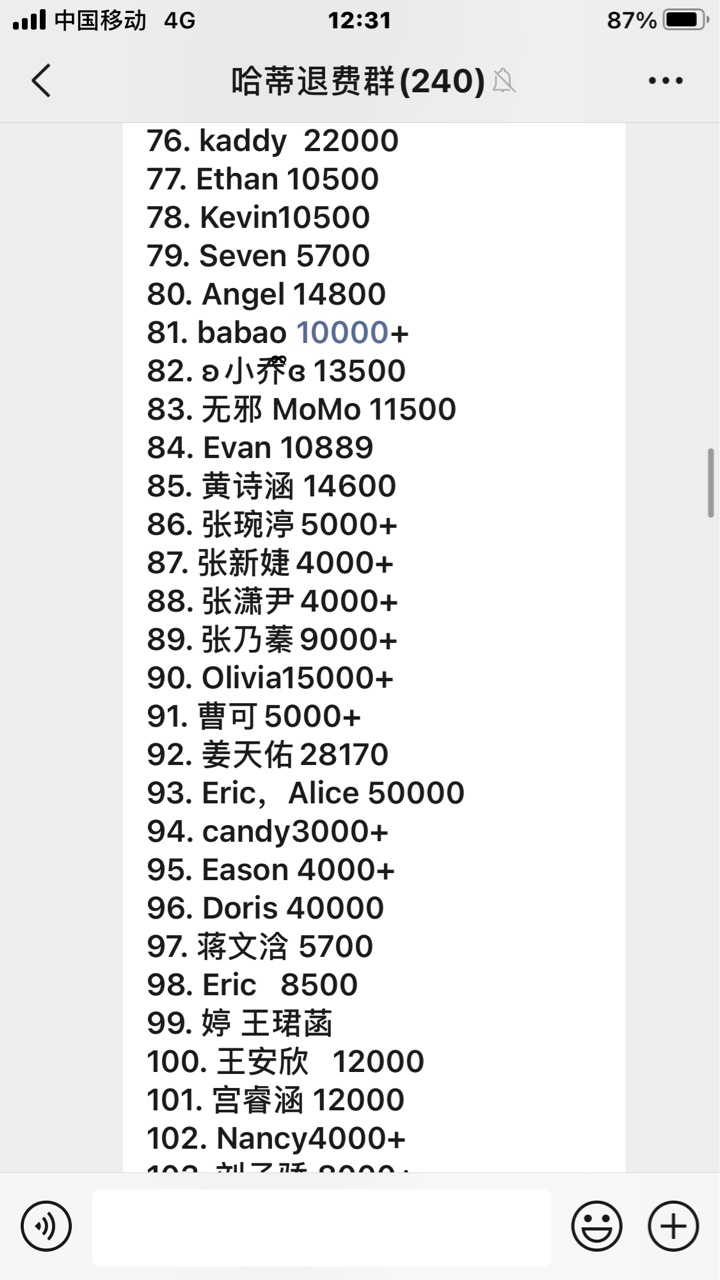This screenshot has width=720, height=1280.
Task: Switch to voice message input
Action: click(x=46, y=1226)
